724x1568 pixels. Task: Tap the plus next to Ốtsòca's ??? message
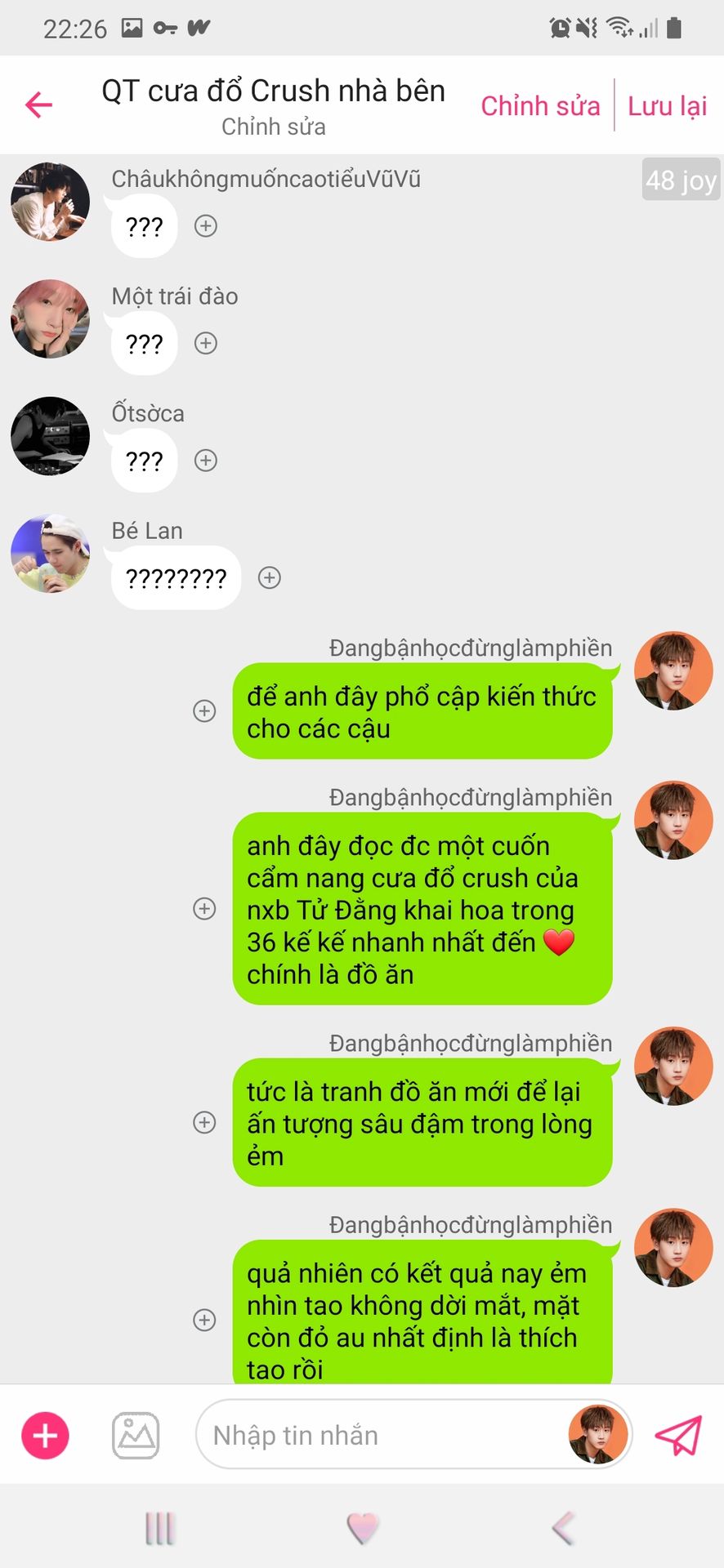pyautogui.click(x=206, y=461)
